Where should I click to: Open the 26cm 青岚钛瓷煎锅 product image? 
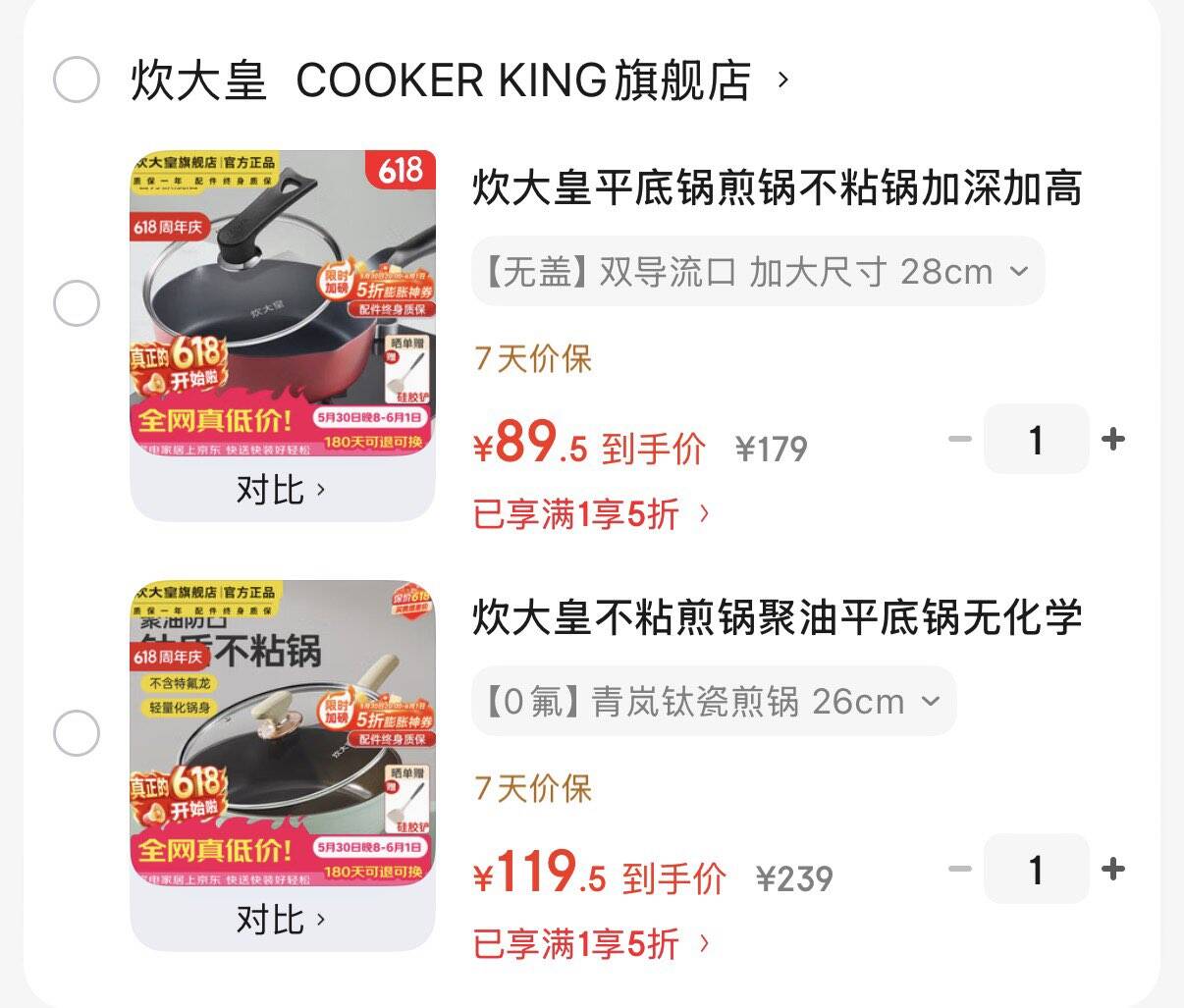[283, 733]
